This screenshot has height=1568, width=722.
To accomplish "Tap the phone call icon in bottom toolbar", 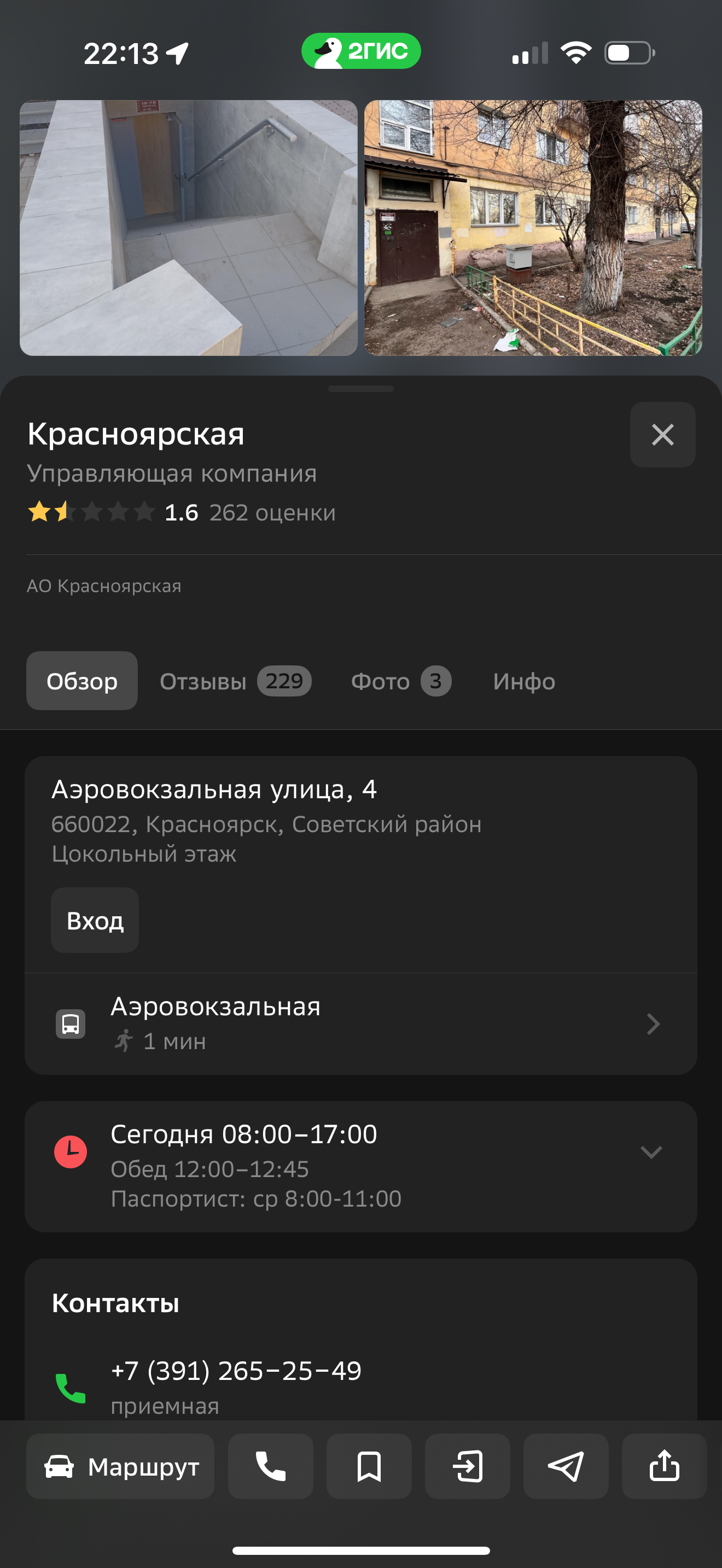I will pos(270,1466).
